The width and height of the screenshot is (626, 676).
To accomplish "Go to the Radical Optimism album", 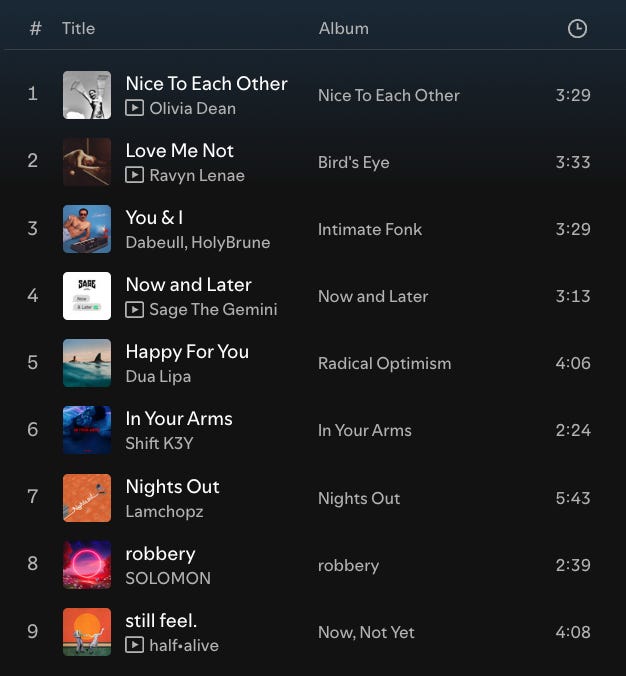I will (384, 363).
